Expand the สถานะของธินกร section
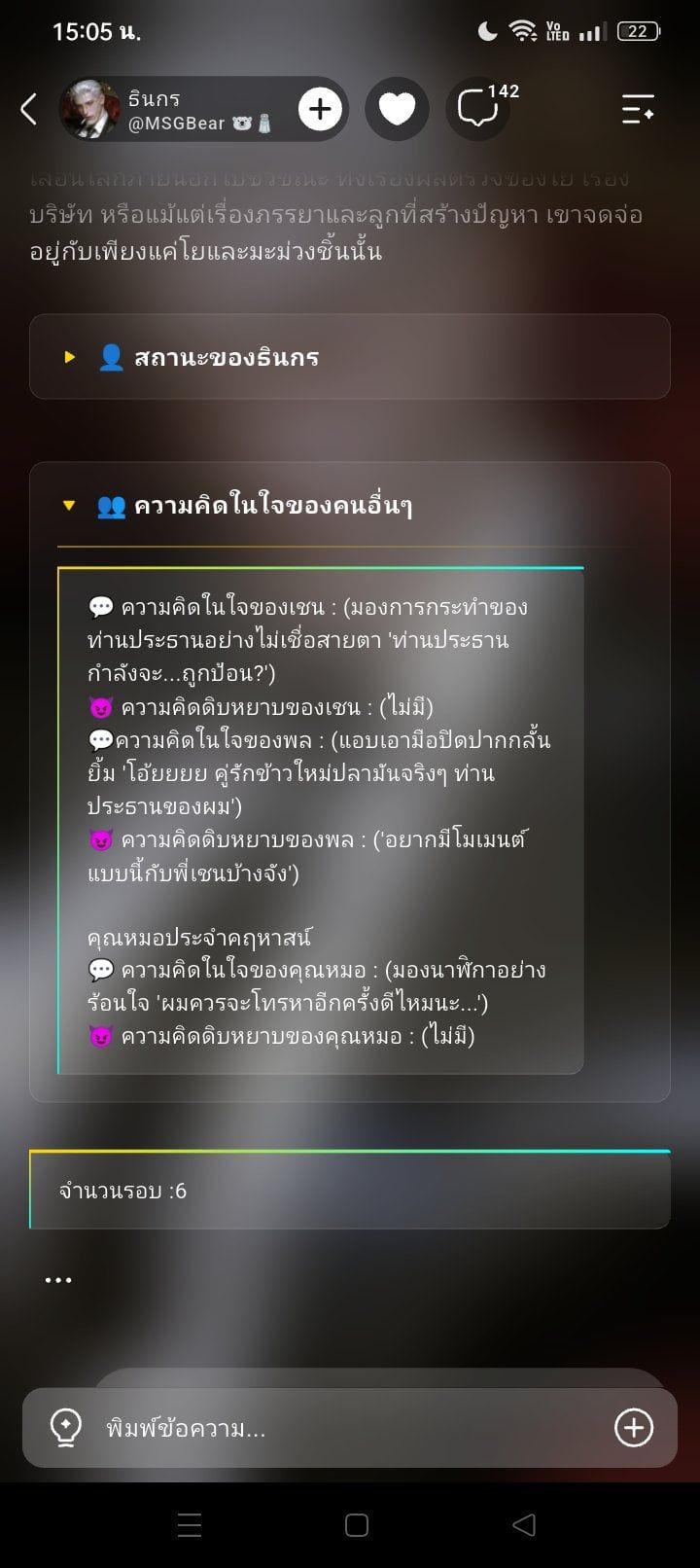Image resolution: width=700 pixels, height=1568 pixels. point(350,357)
